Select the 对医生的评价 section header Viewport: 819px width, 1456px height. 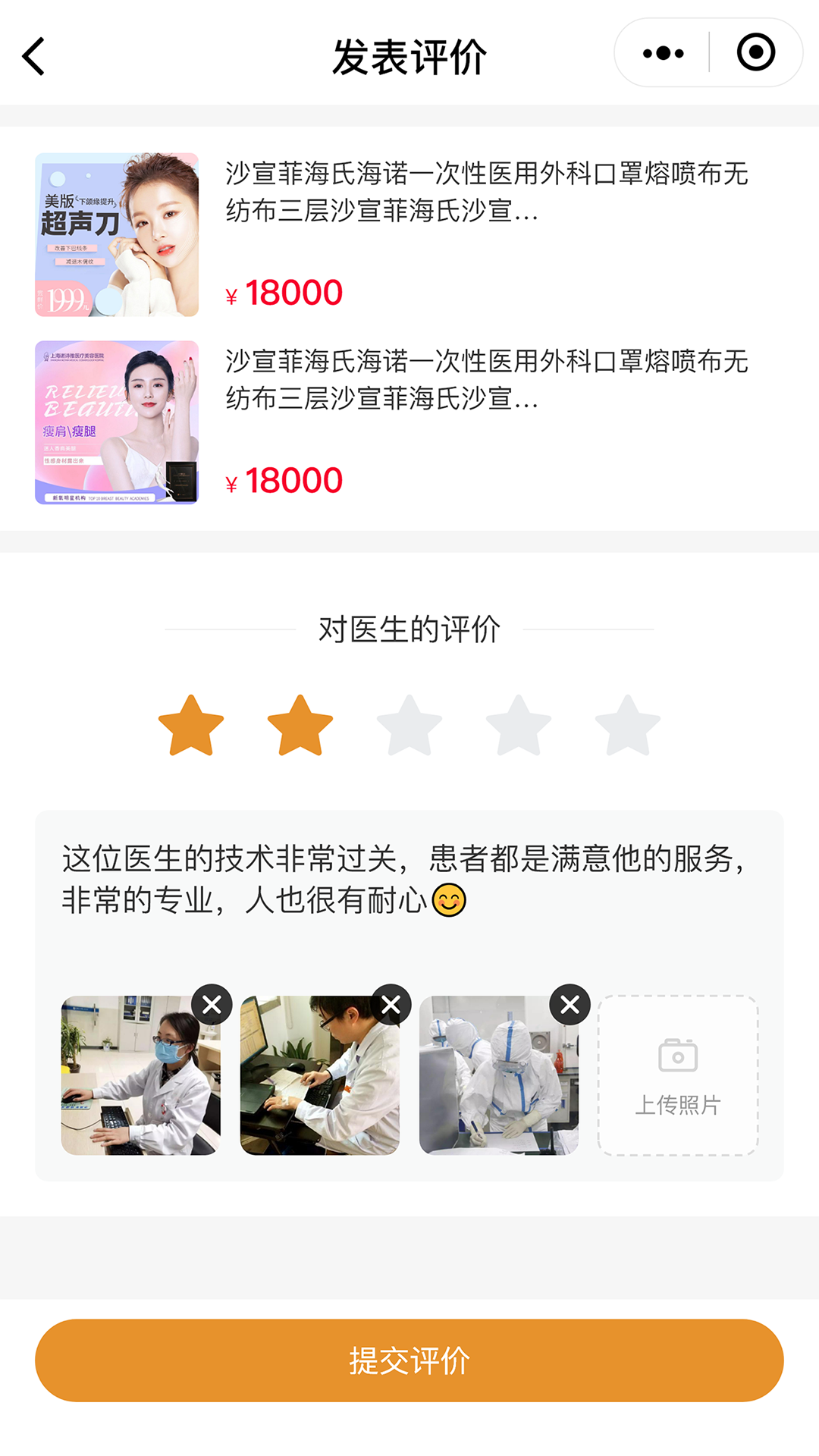409,629
